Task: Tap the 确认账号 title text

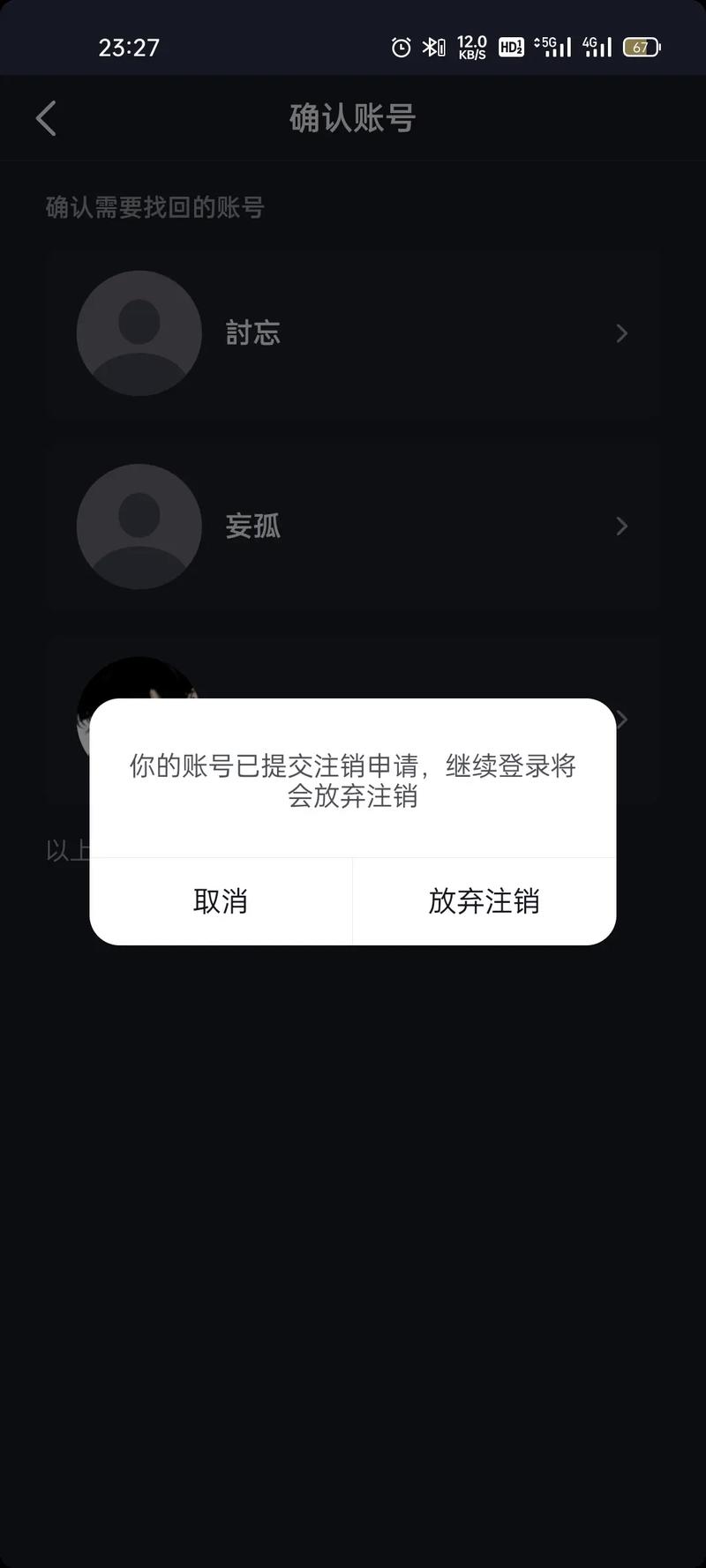Action: (x=352, y=117)
